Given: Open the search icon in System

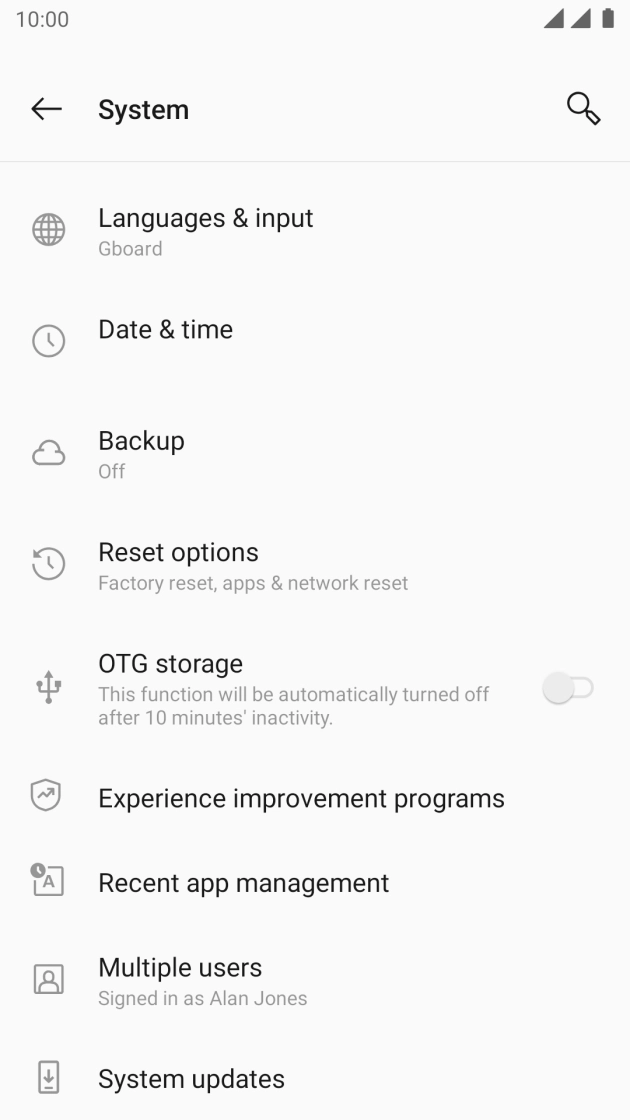Looking at the screenshot, I should 583,109.
